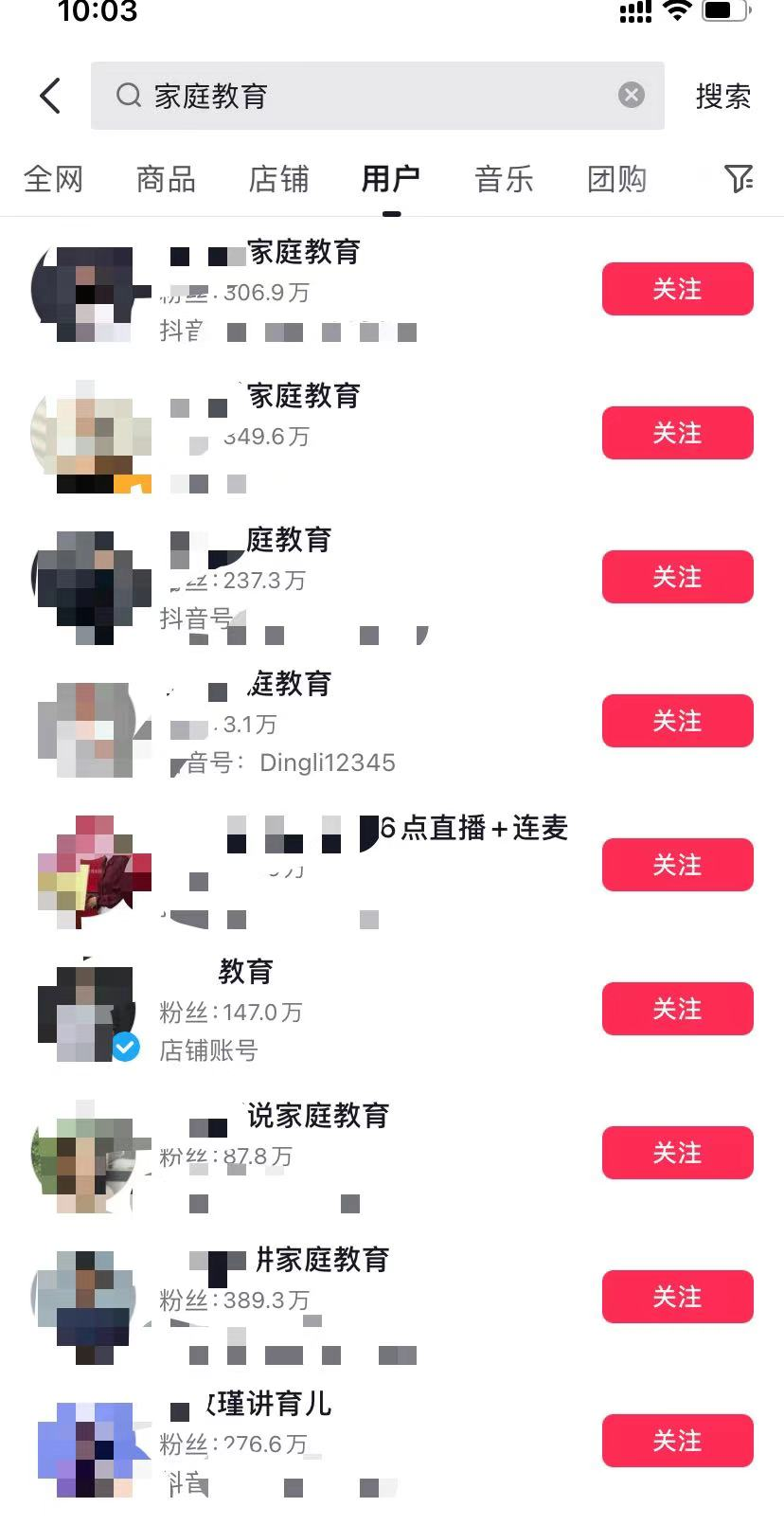Open the 团购 tab
Screen dimensions: 784x1525
(x=615, y=179)
